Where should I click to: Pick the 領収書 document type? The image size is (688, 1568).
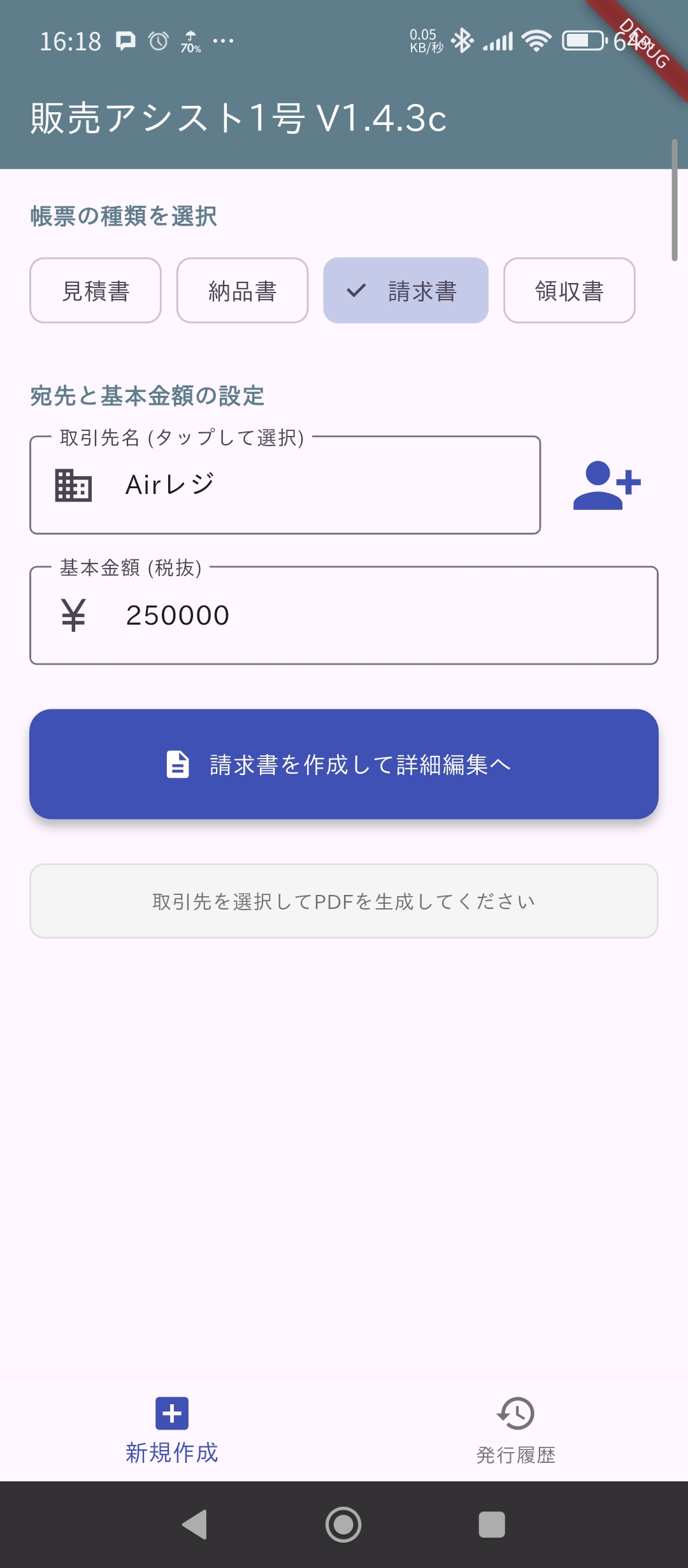[x=569, y=291]
